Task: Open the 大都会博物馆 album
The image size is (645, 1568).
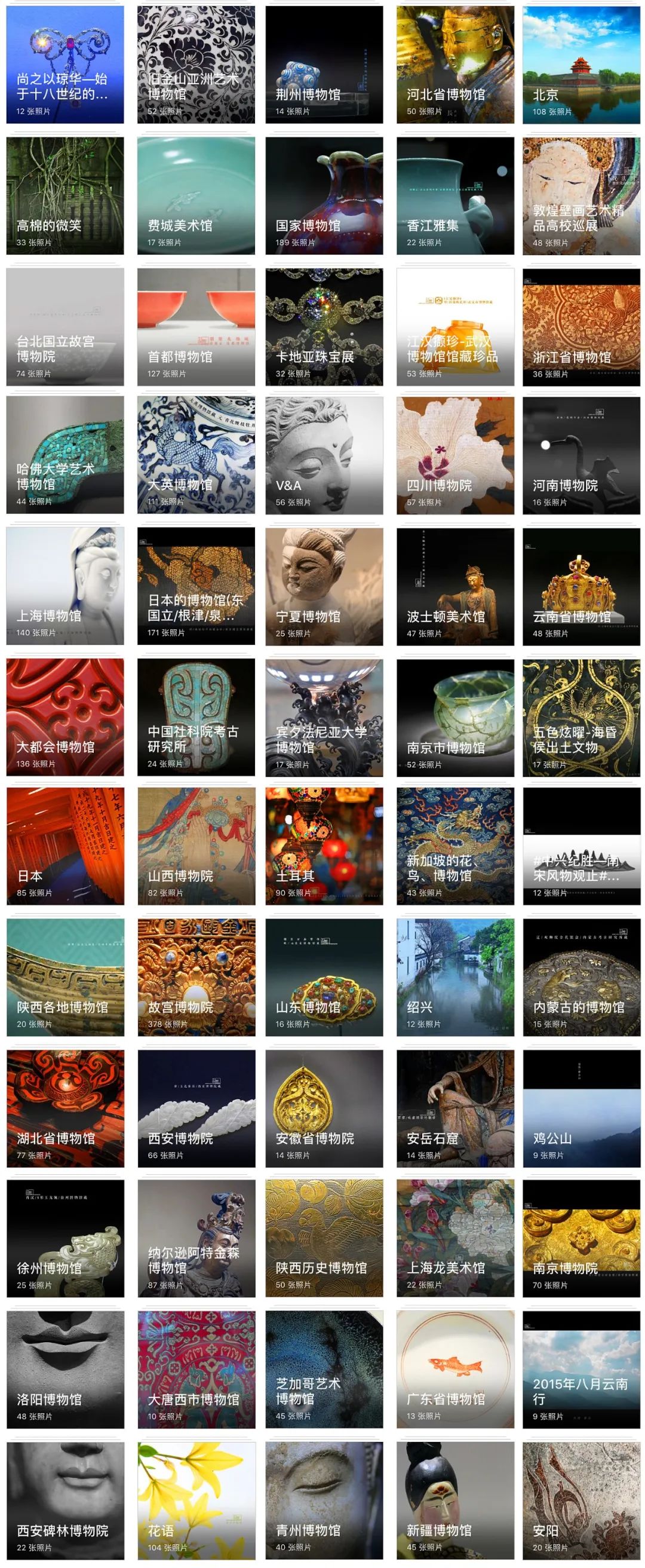Action: [65, 716]
